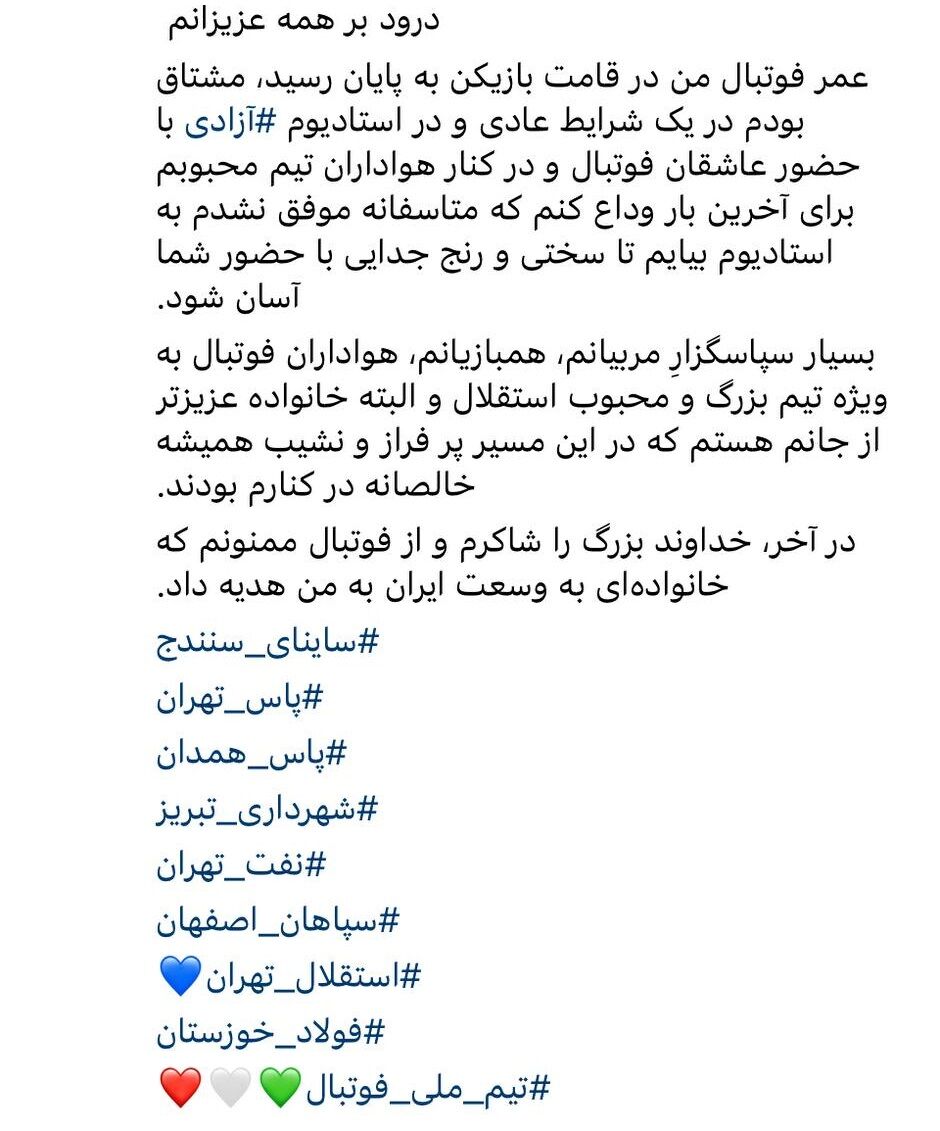Image resolution: width=940 pixels, height=1131 pixels.
Task: Open the #سپاهان_اصفهان hashtag
Action: [278, 921]
